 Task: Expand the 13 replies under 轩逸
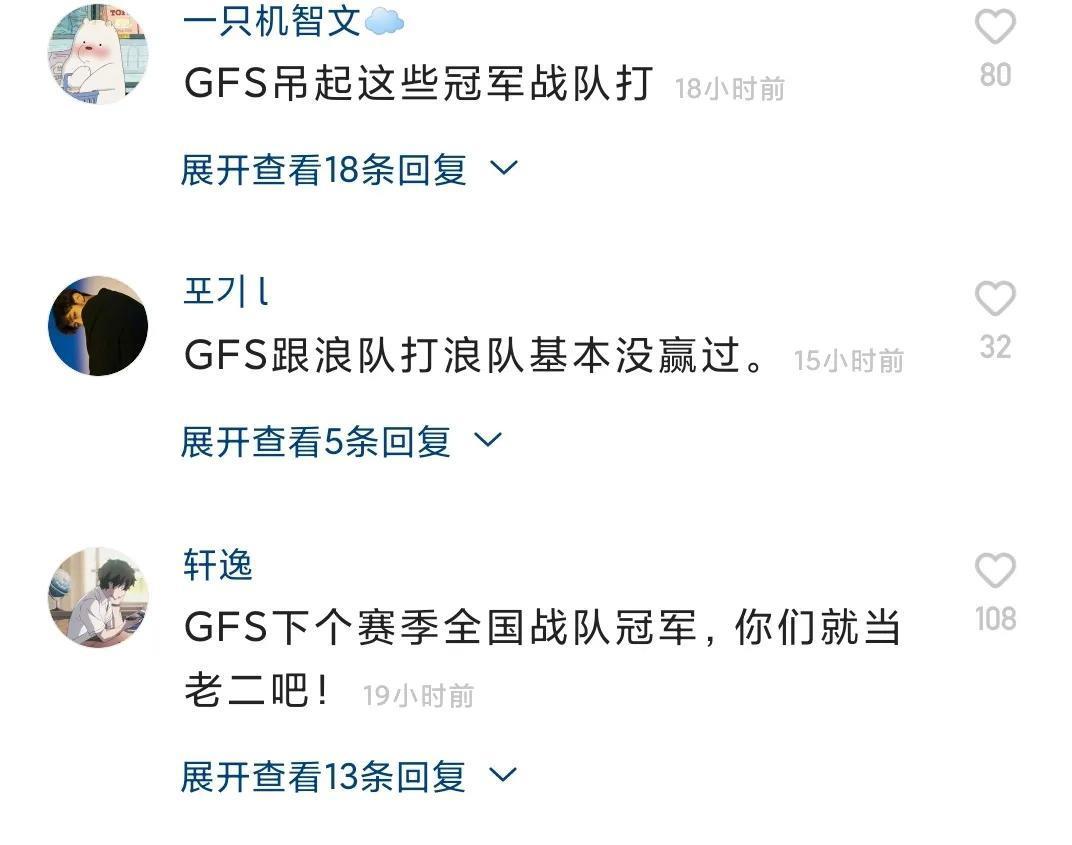[x=348, y=776]
